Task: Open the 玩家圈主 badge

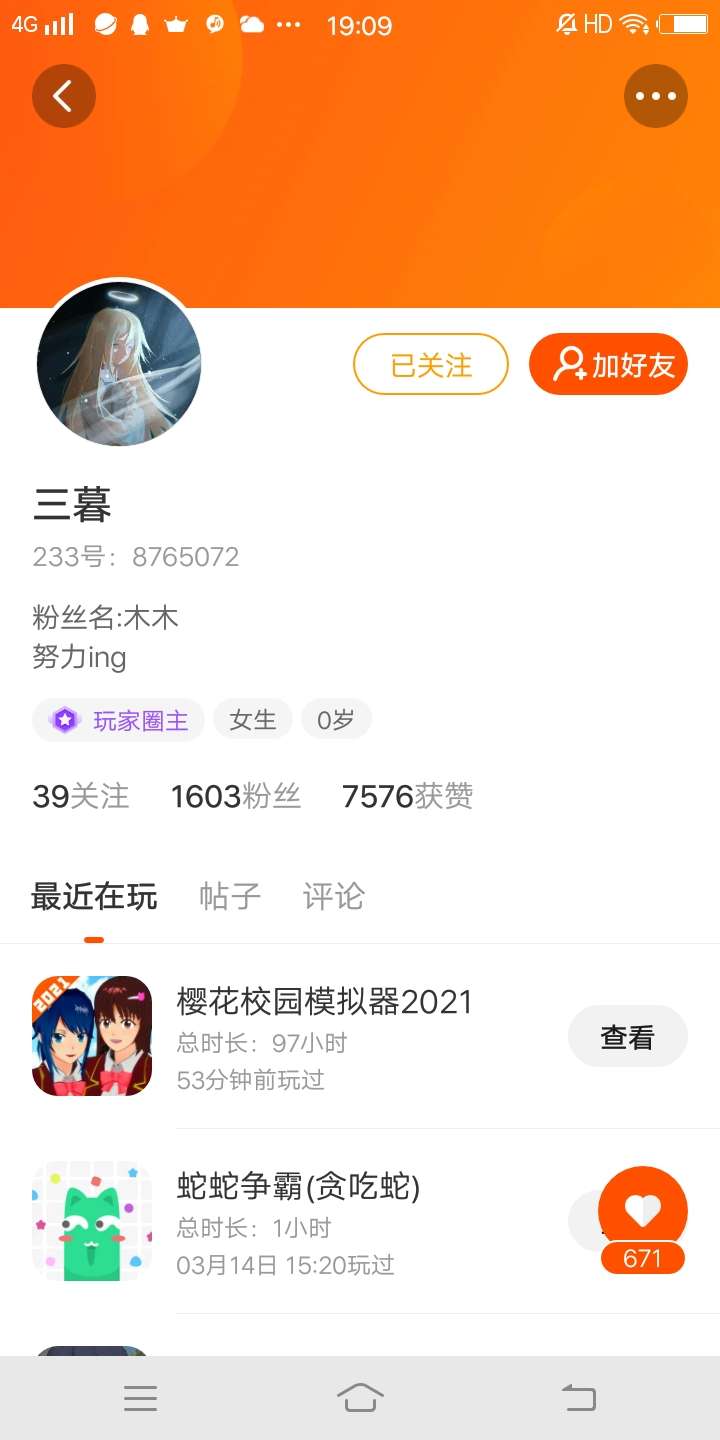Action: coord(119,720)
